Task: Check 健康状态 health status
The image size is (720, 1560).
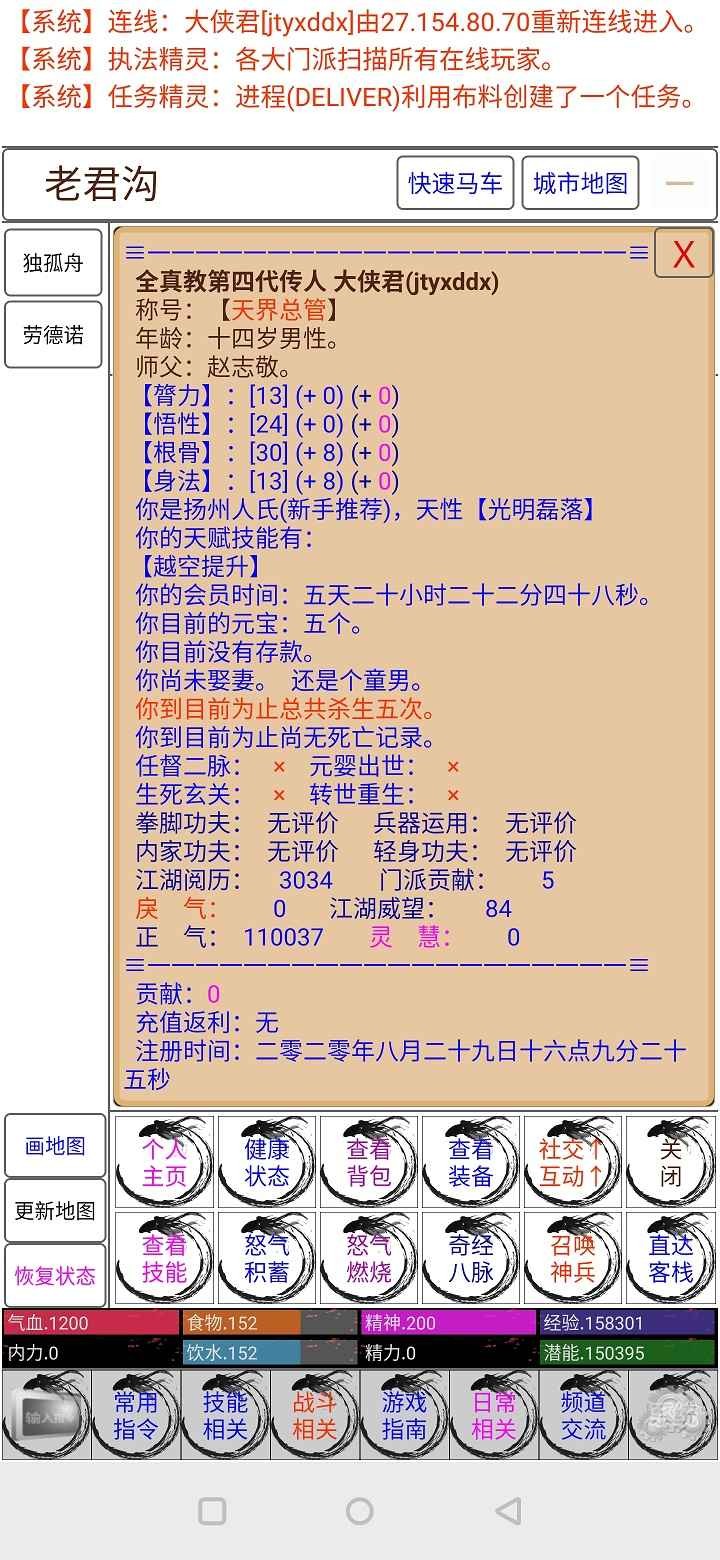Action: (265, 1160)
